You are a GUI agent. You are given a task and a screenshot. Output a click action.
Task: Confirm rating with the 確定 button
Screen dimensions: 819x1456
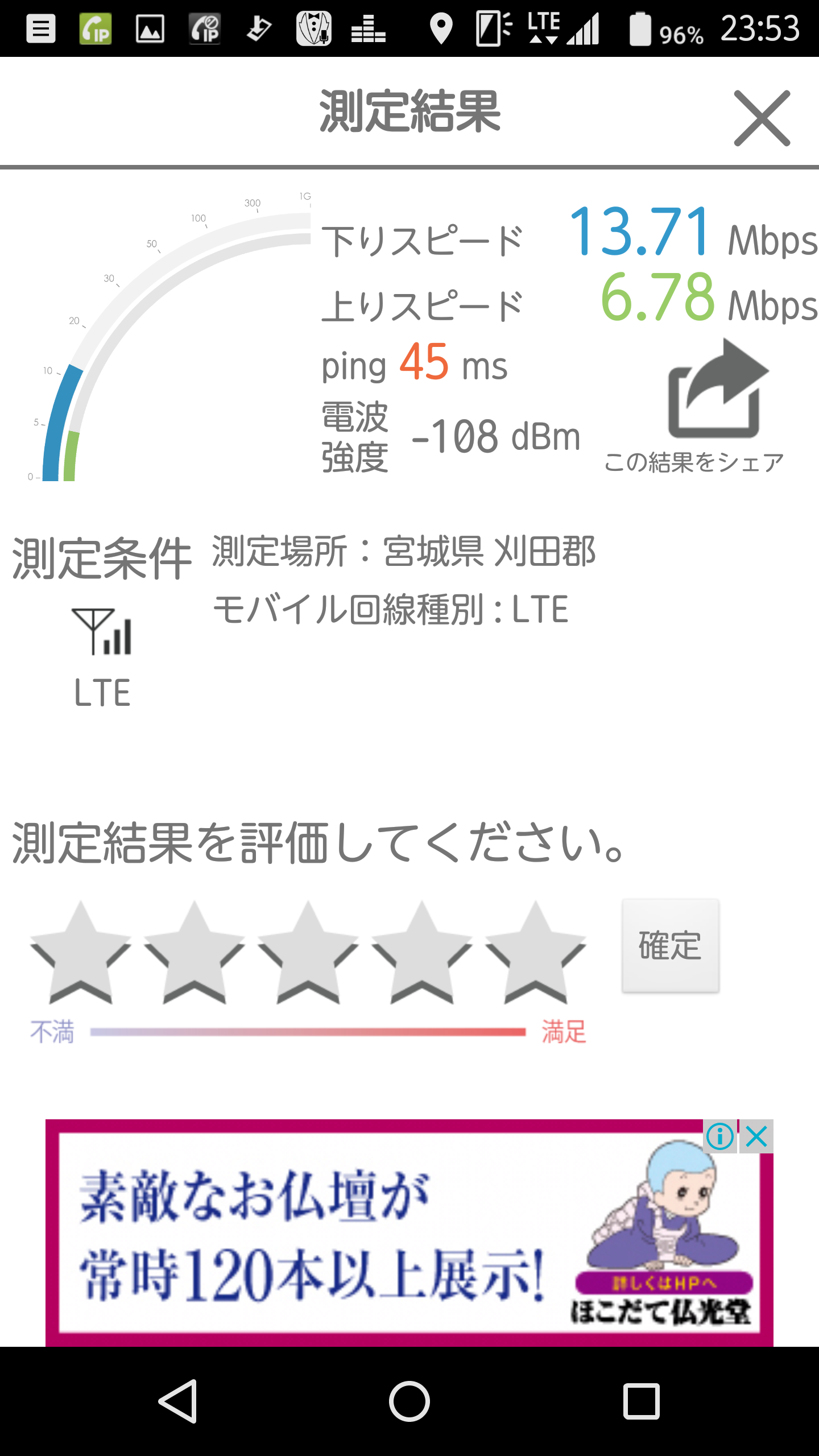670,946
